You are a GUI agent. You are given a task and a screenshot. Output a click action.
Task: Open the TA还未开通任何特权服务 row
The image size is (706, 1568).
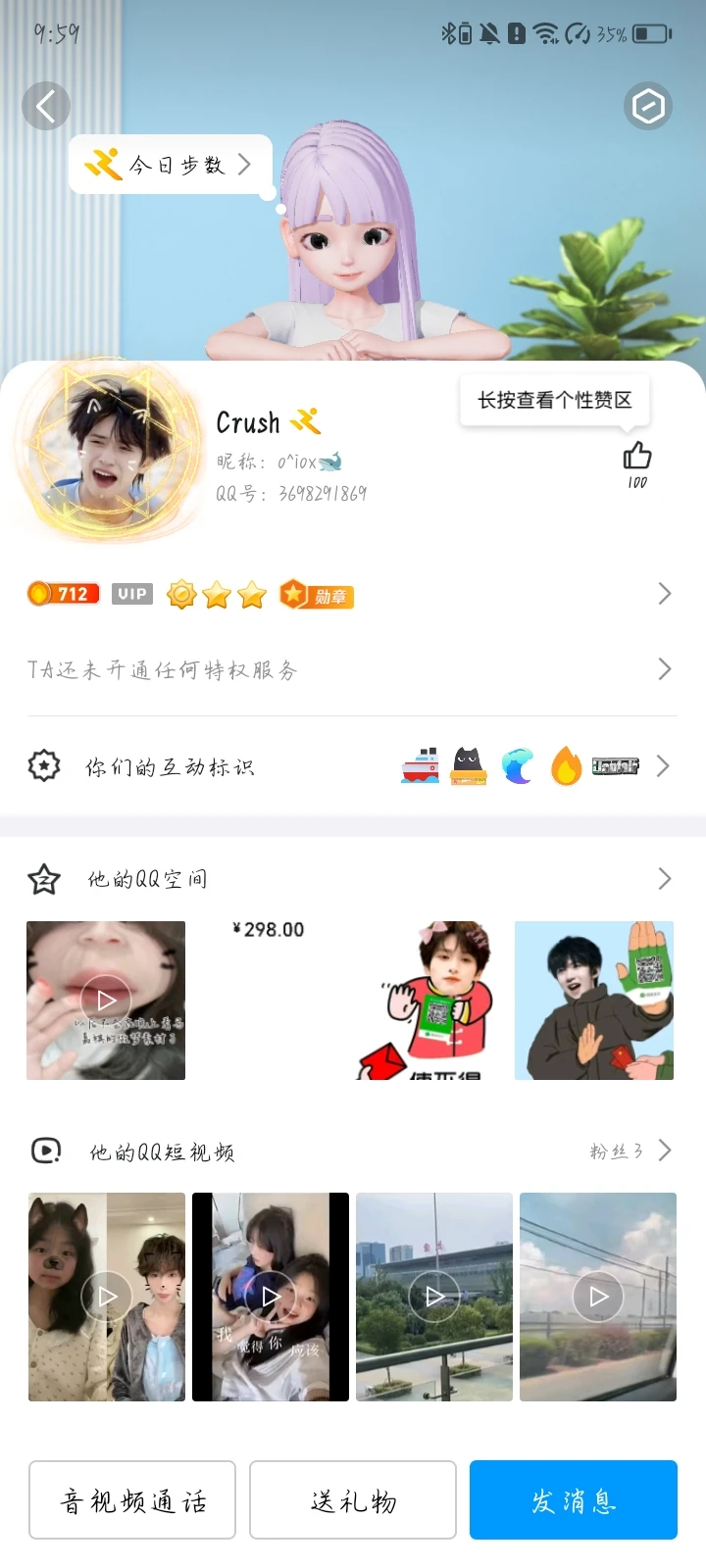[351, 669]
